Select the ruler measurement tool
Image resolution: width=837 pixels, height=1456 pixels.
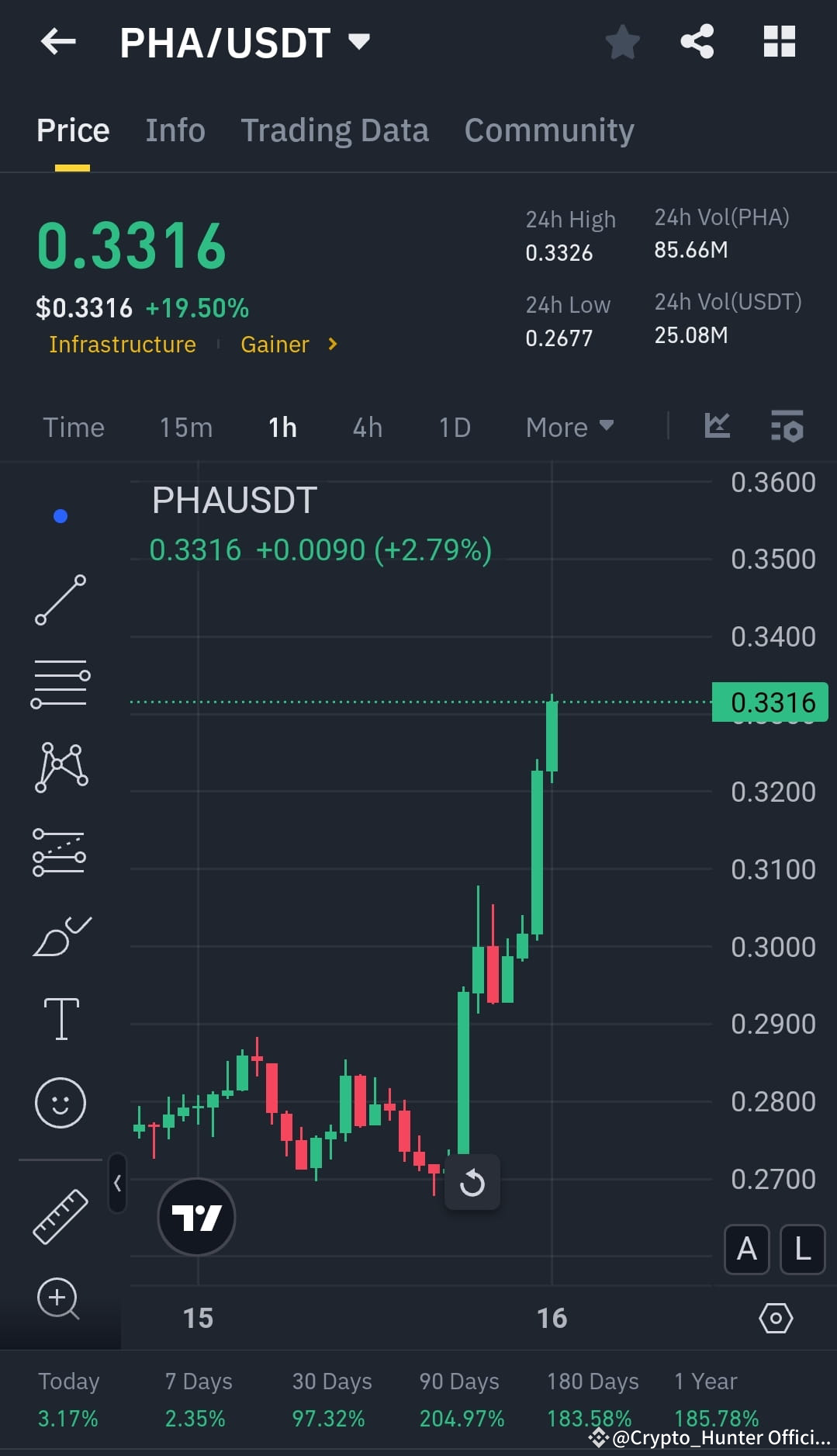tap(61, 1216)
